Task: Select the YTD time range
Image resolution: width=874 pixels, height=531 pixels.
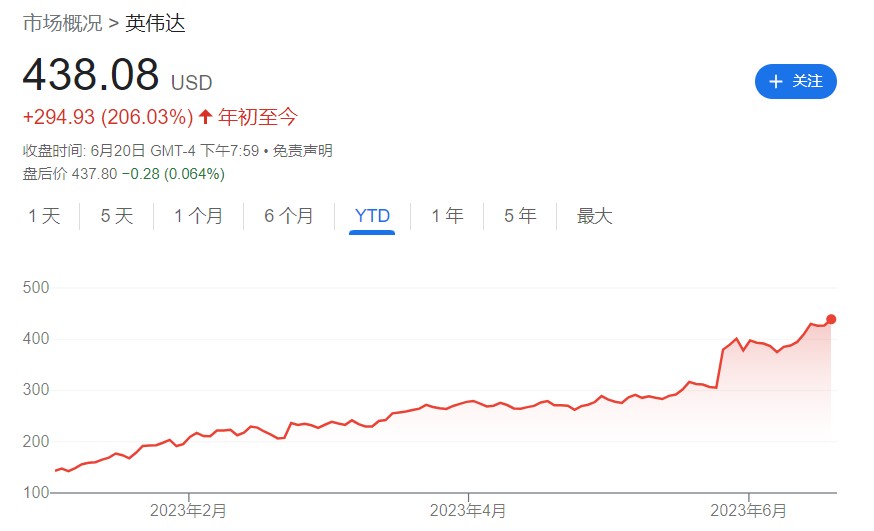Action: point(372,216)
